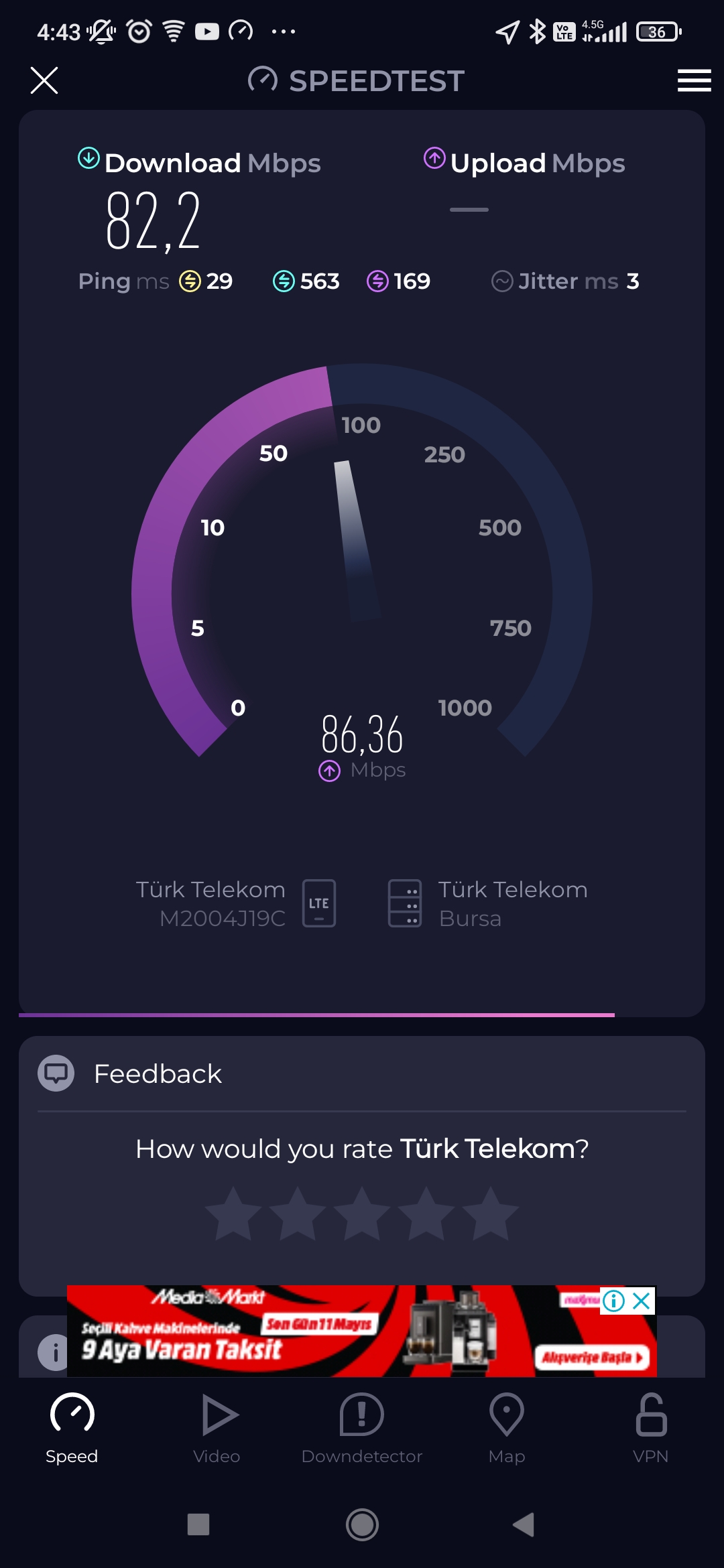
Task: Open the Downdetector tab
Action: click(362, 1428)
